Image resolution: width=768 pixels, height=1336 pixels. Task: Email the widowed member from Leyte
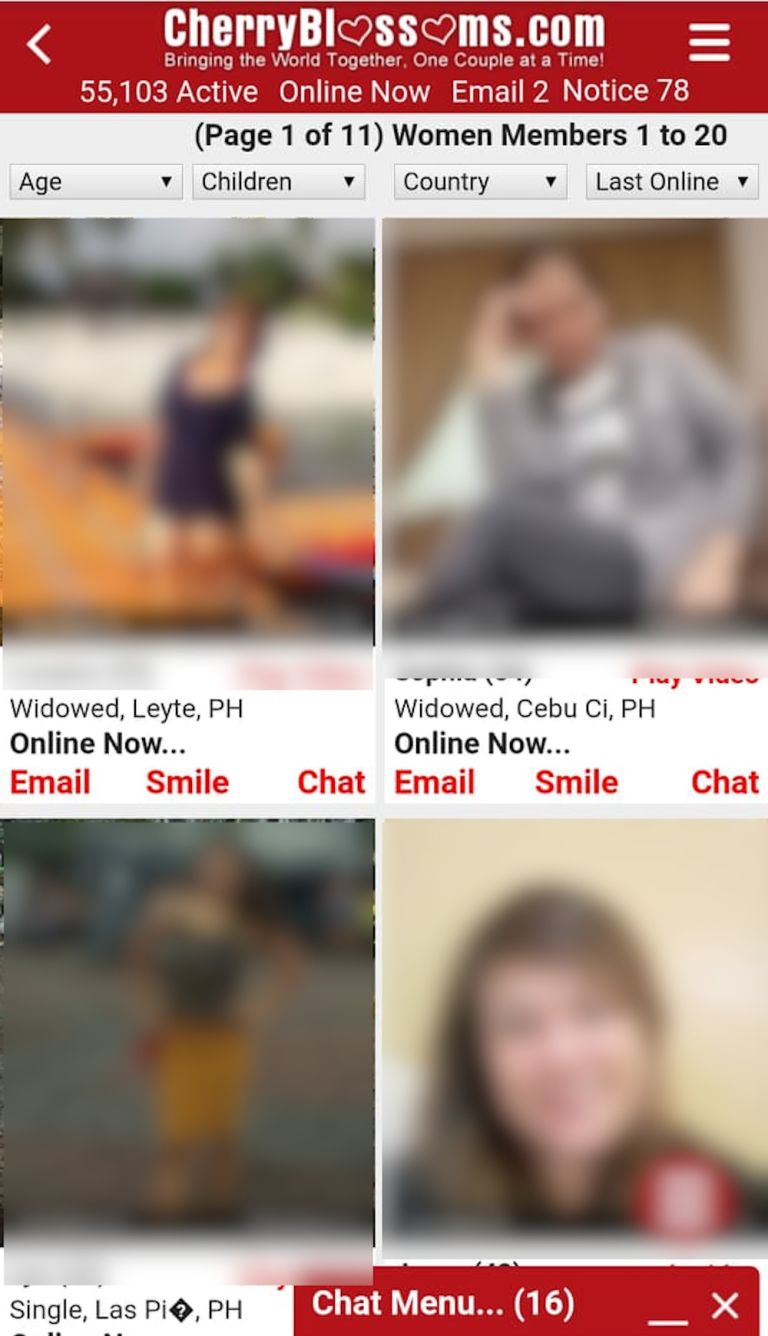click(50, 782)
